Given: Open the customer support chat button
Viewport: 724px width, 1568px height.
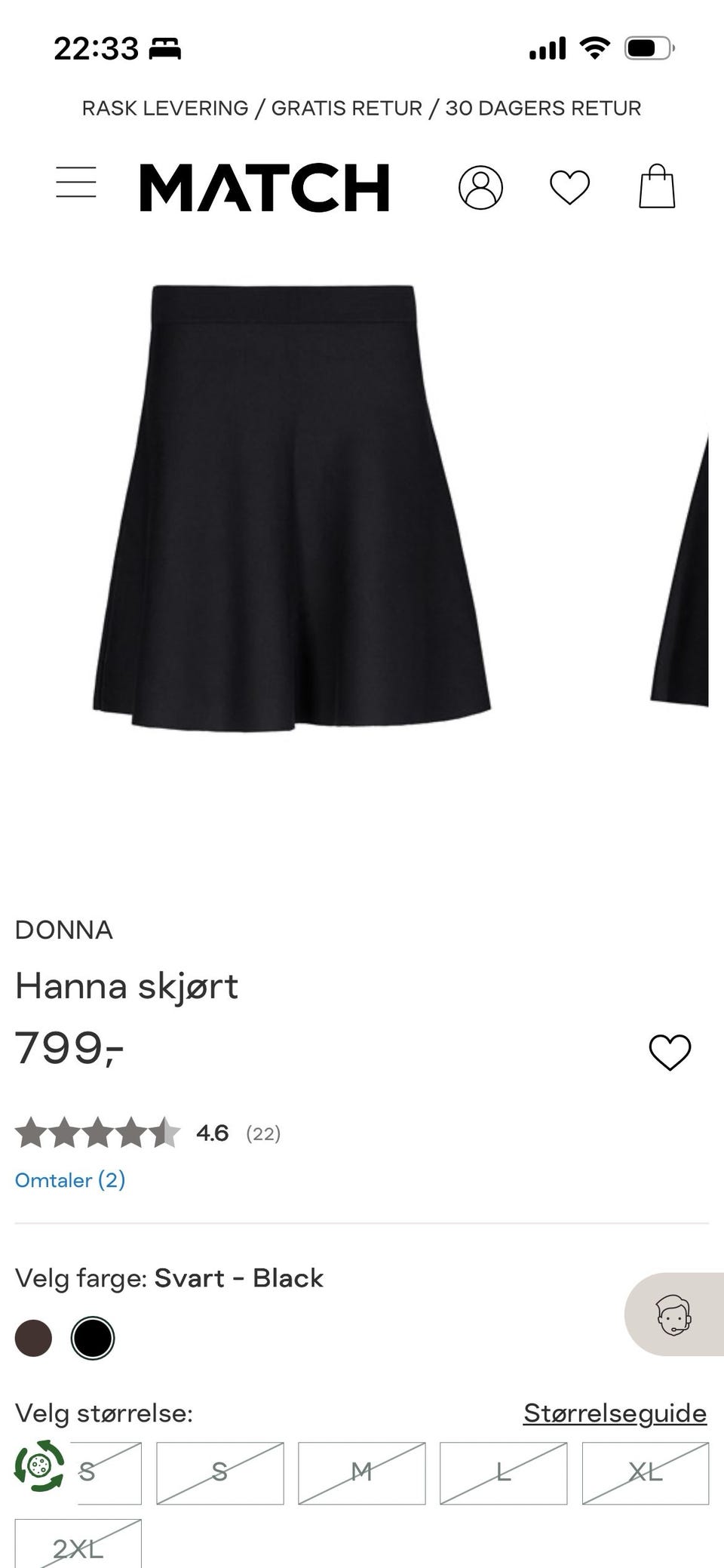Looking at the screenshot, I should pyautogui.click(x=674, y=1314).
